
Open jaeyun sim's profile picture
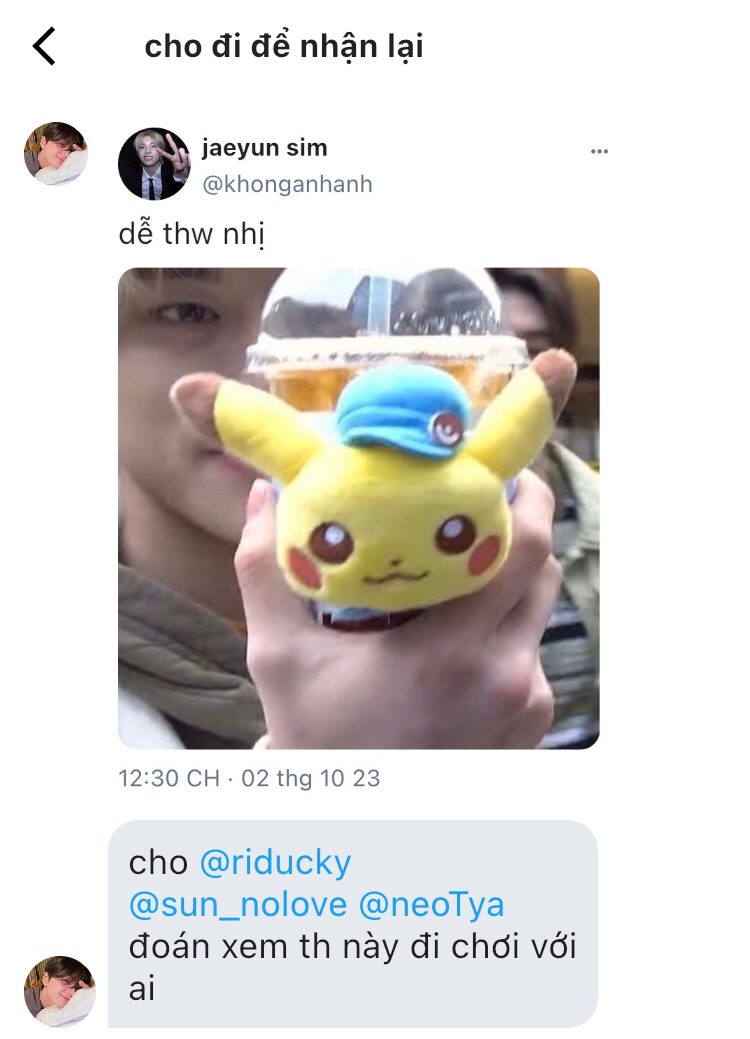click(154, 164)
